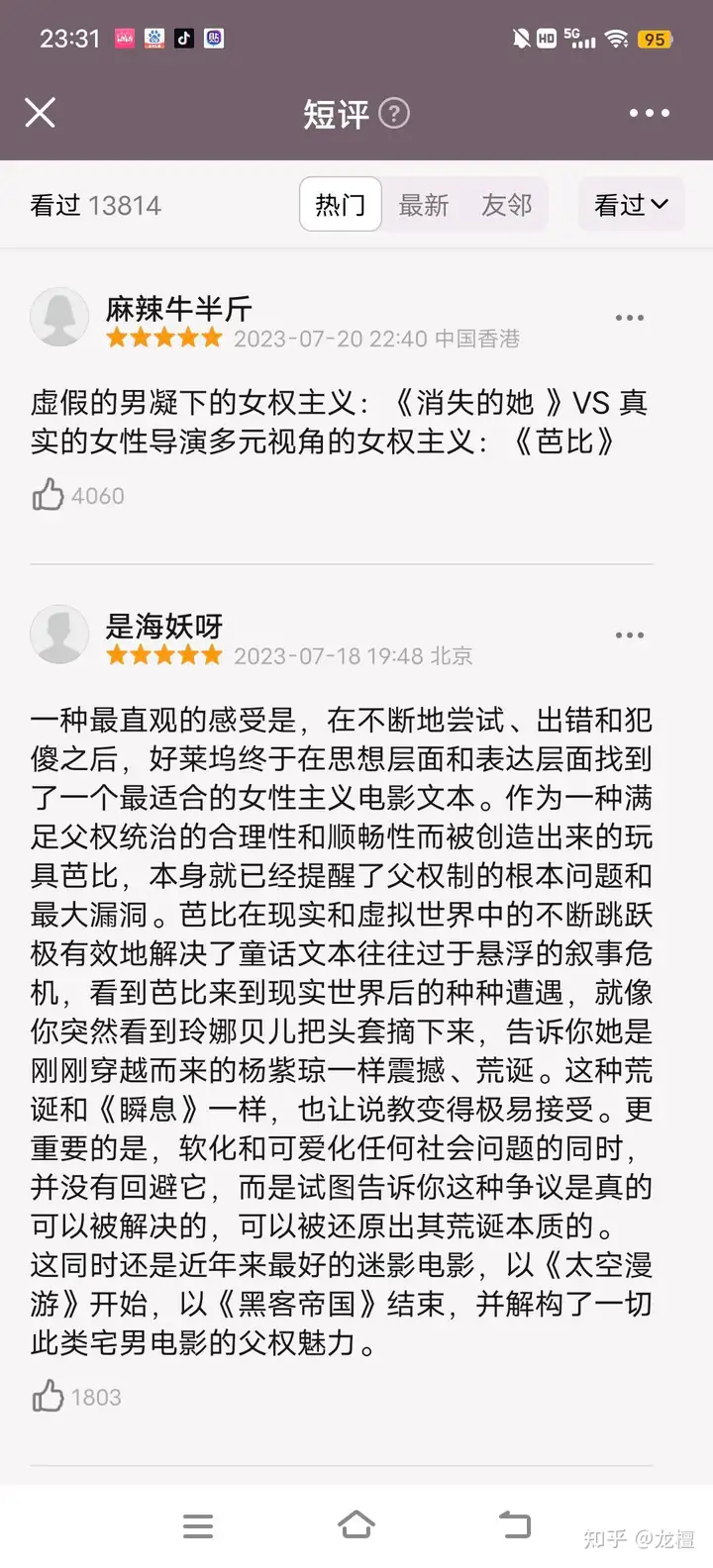The image size is (713, 1568).
Task: Select the 热门 sorting tab
Action: [340, 205]
